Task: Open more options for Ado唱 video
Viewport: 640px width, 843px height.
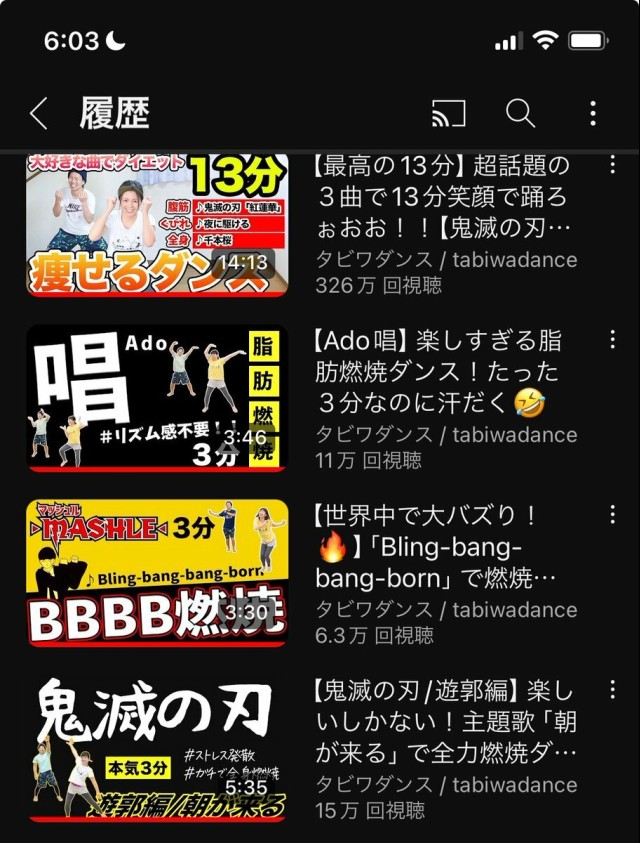Action: tap(613, 340)
